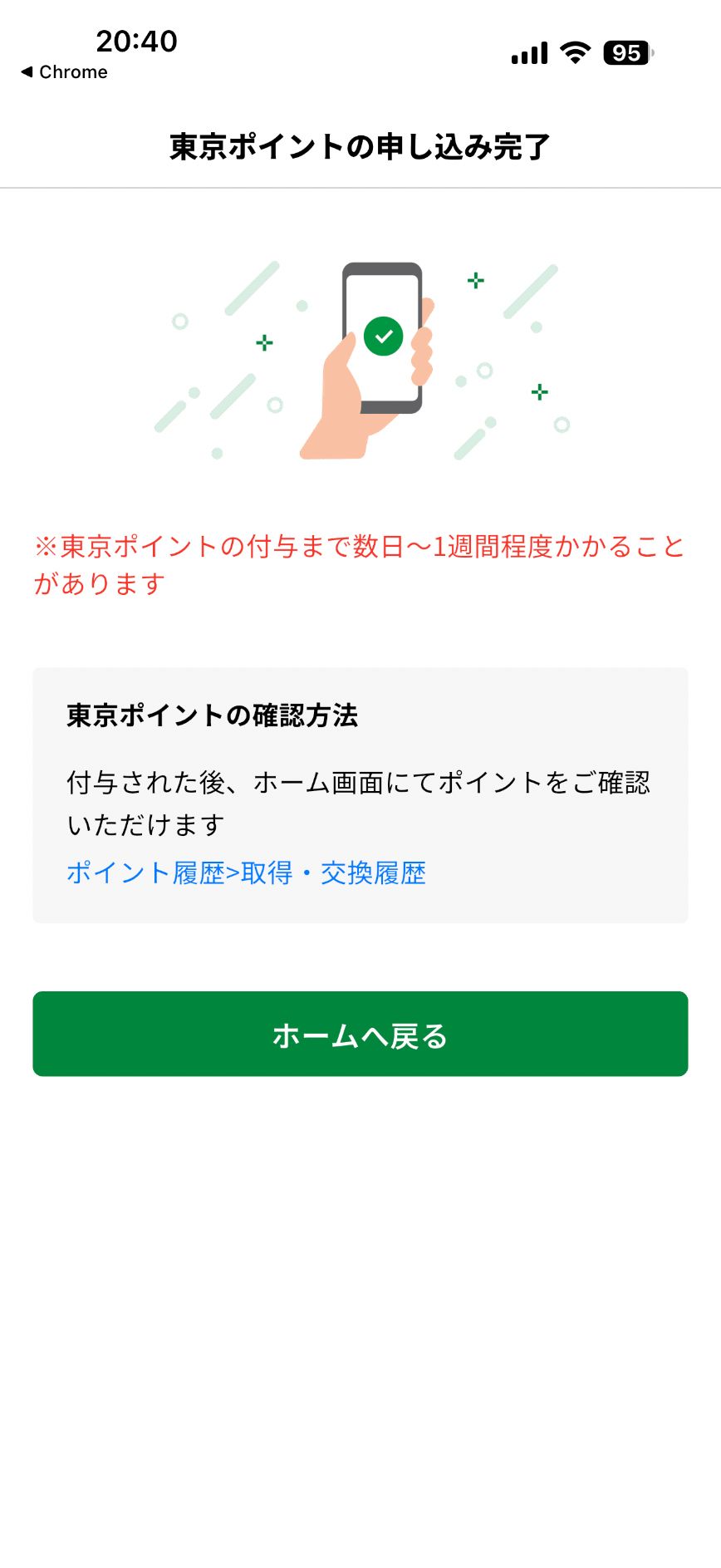Open ポイント履歴>取得・交換履歴 link
Image resolution: width=721 pixels, height=1568 pixels.
tap(246, 873)
